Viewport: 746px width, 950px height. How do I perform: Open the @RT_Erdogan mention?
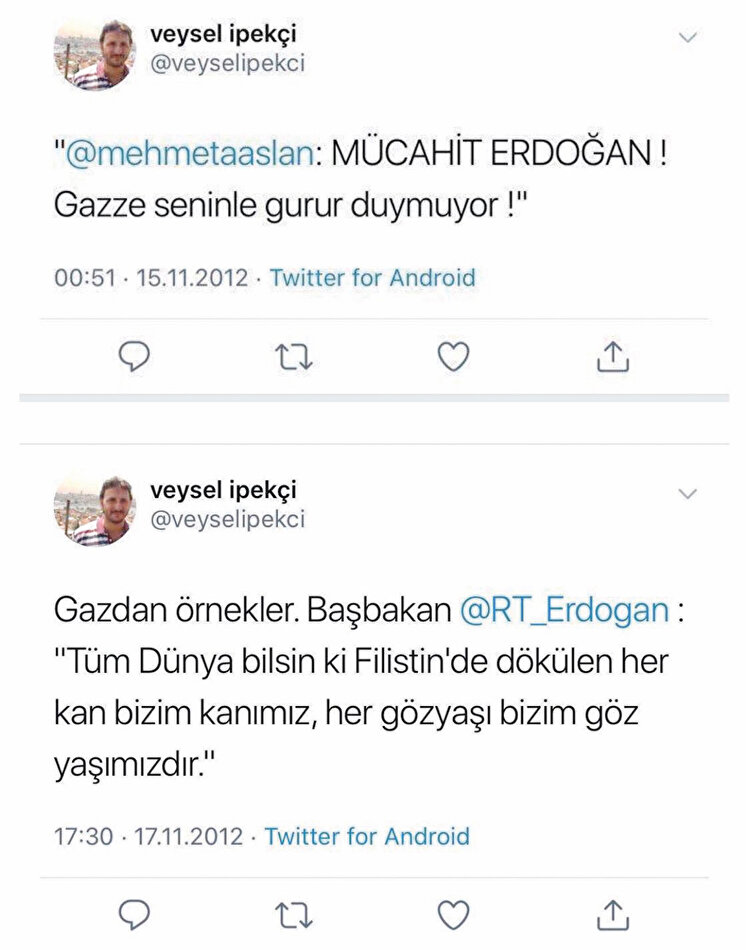564,609
